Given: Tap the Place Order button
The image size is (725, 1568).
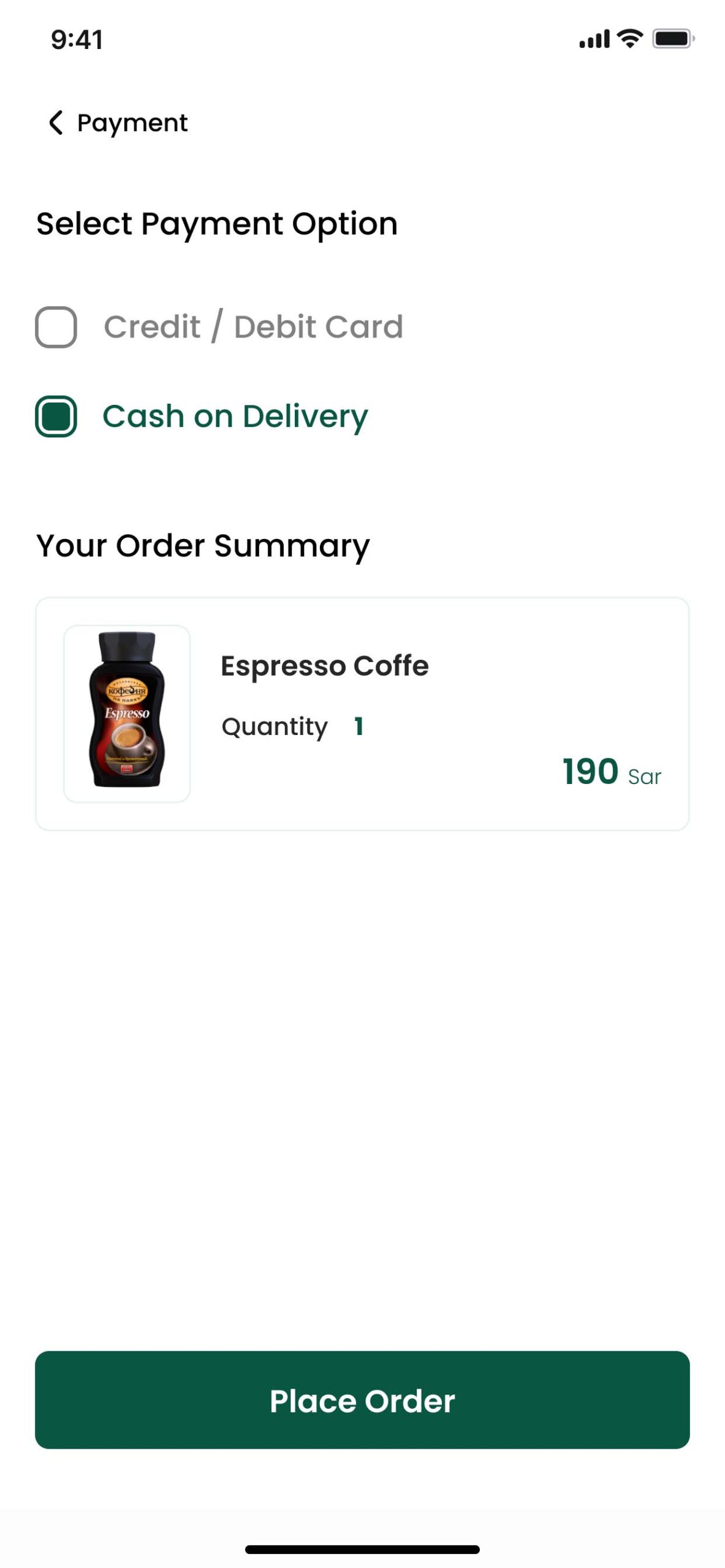Looking at the screenshot, I should click(362, 1400).
